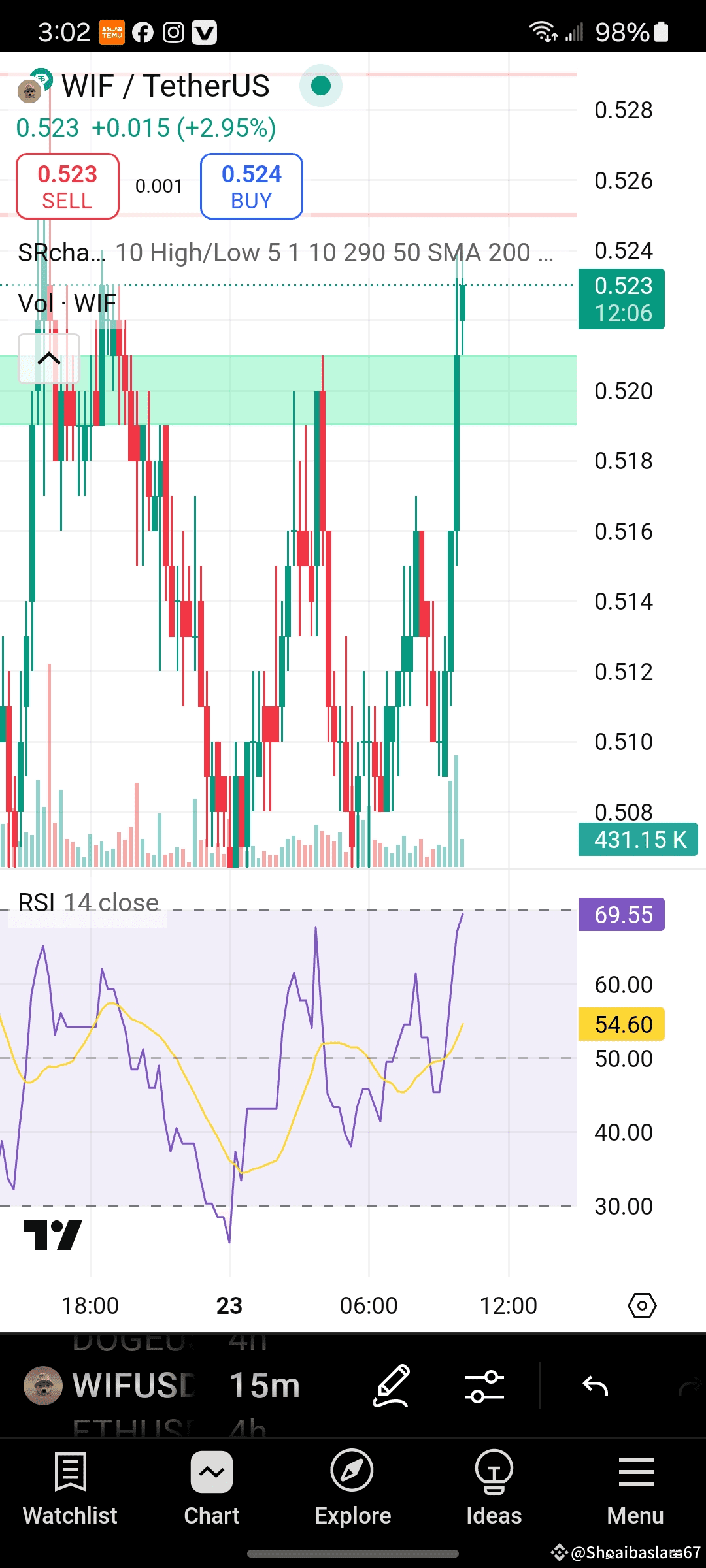
Task: Open the WIF / TetherUS symbol title
Action: tap(165, 86)
